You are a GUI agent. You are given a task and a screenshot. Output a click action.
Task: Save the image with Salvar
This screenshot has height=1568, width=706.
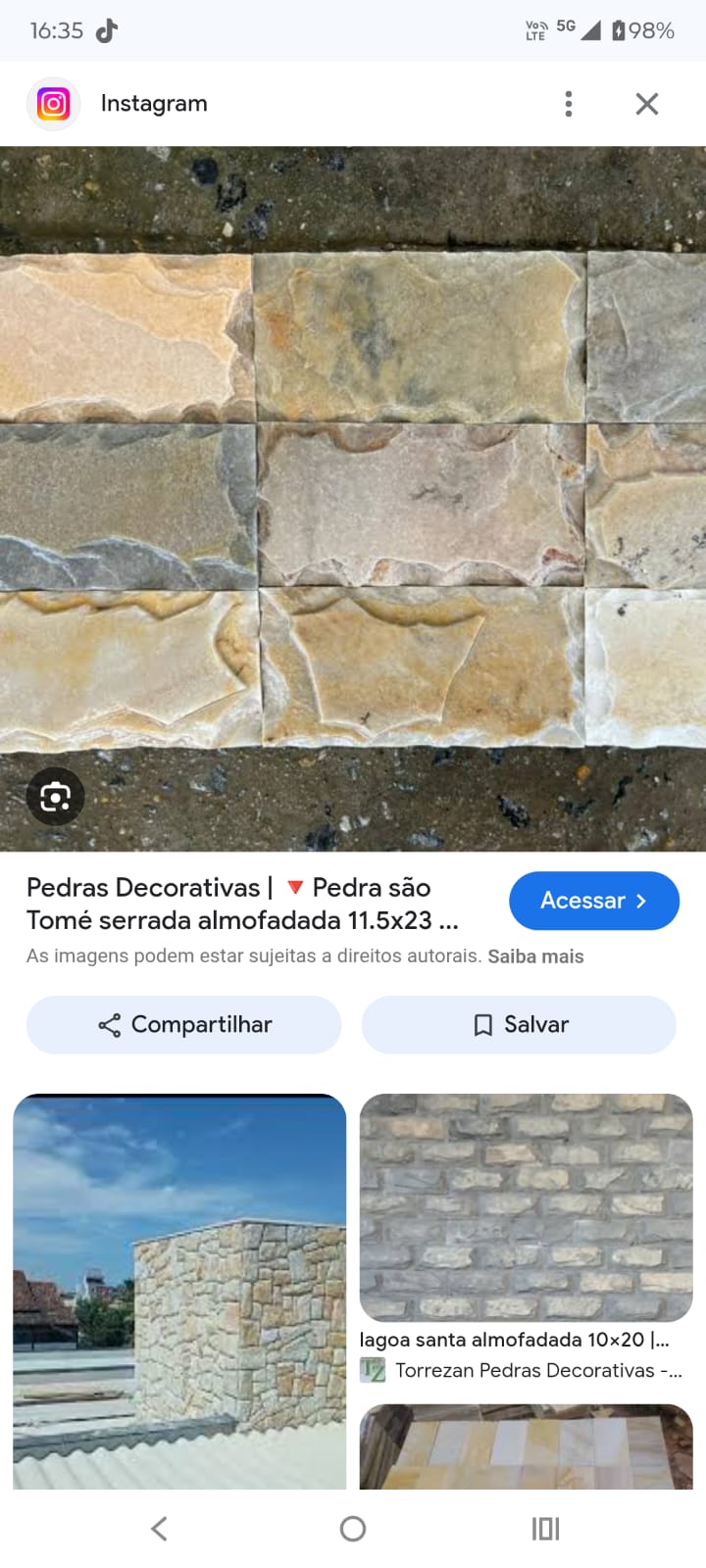[519, 1025]
